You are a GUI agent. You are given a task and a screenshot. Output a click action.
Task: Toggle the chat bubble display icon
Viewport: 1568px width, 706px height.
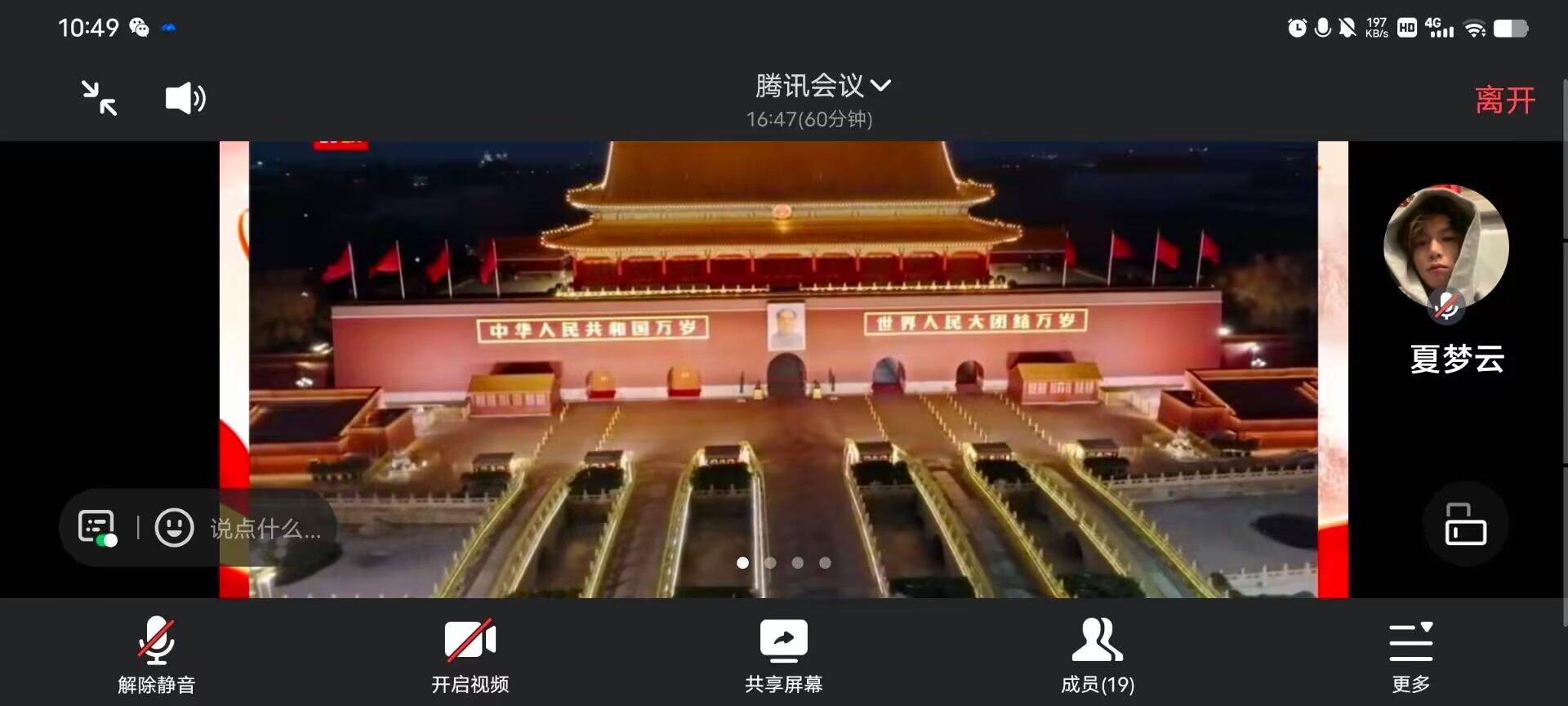click(97, 527)
